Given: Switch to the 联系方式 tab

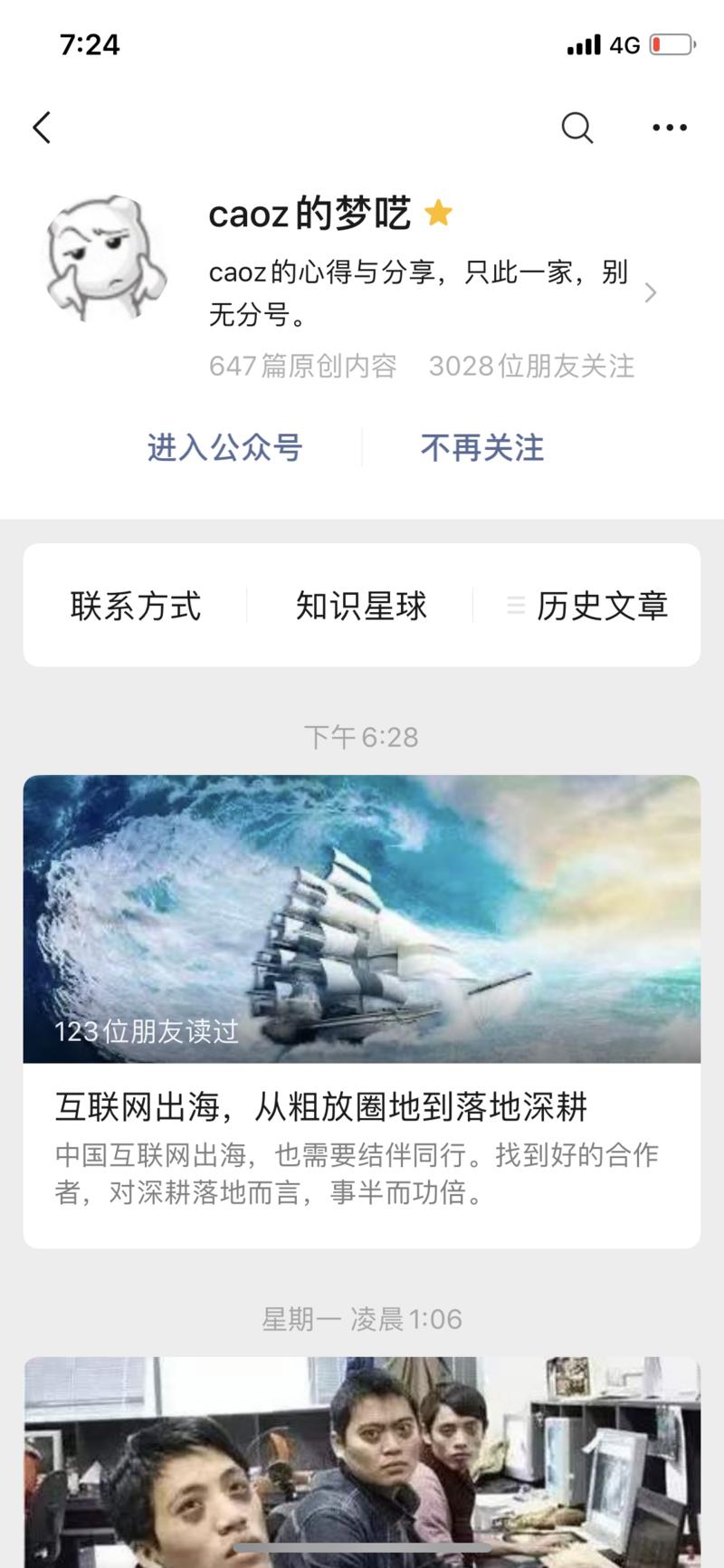Looking at the screenshot, I should 134,606.
